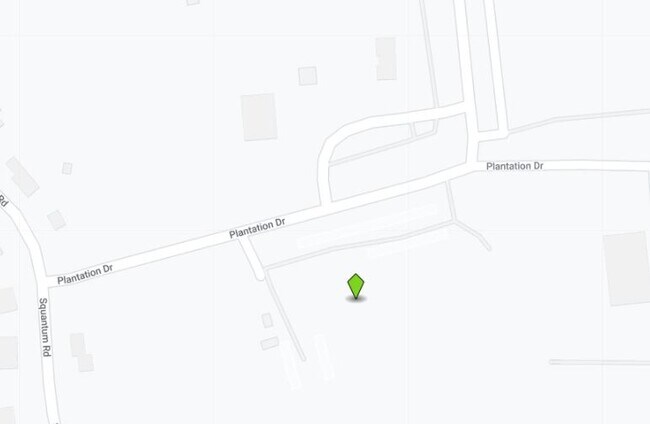Tap the green map marker pin
Image resolution: width=650 pixels, height=424 pixels.
[356, 286]
